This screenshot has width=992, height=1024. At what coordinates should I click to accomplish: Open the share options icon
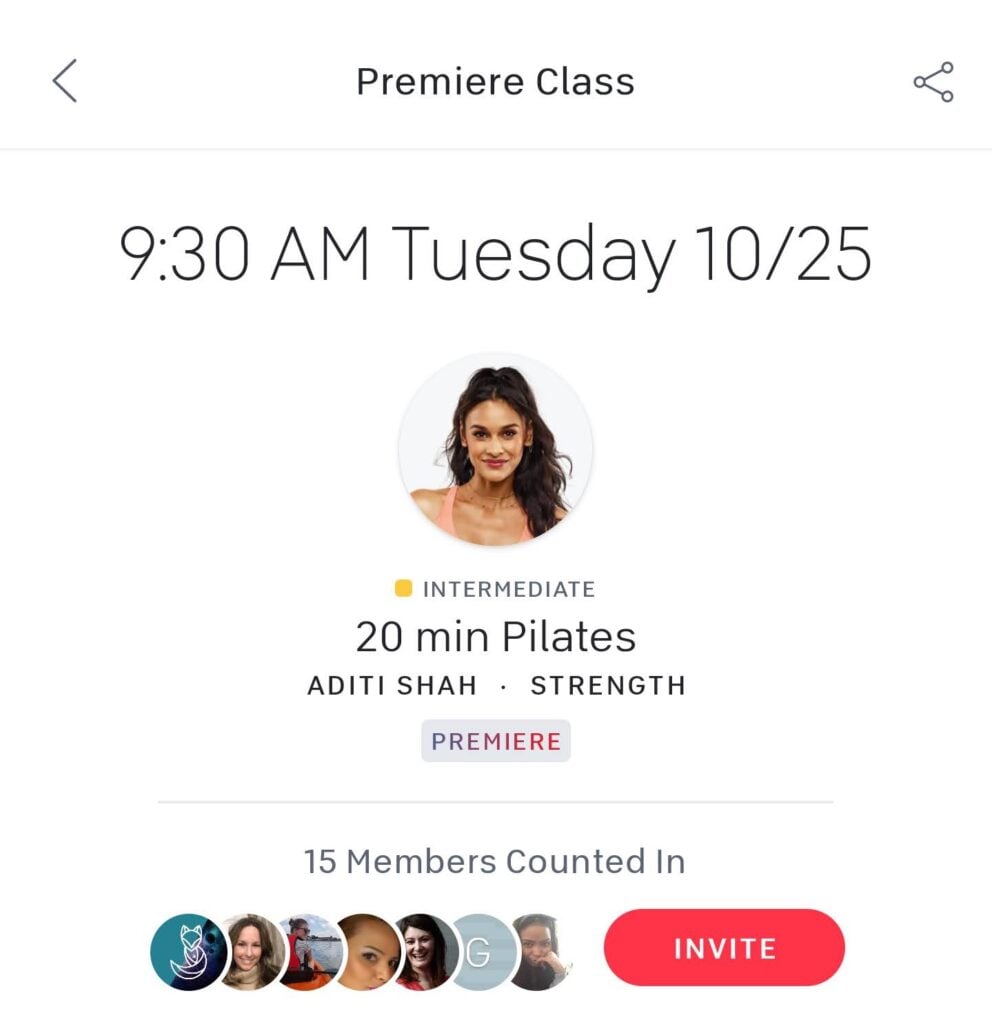coord(930,82)
